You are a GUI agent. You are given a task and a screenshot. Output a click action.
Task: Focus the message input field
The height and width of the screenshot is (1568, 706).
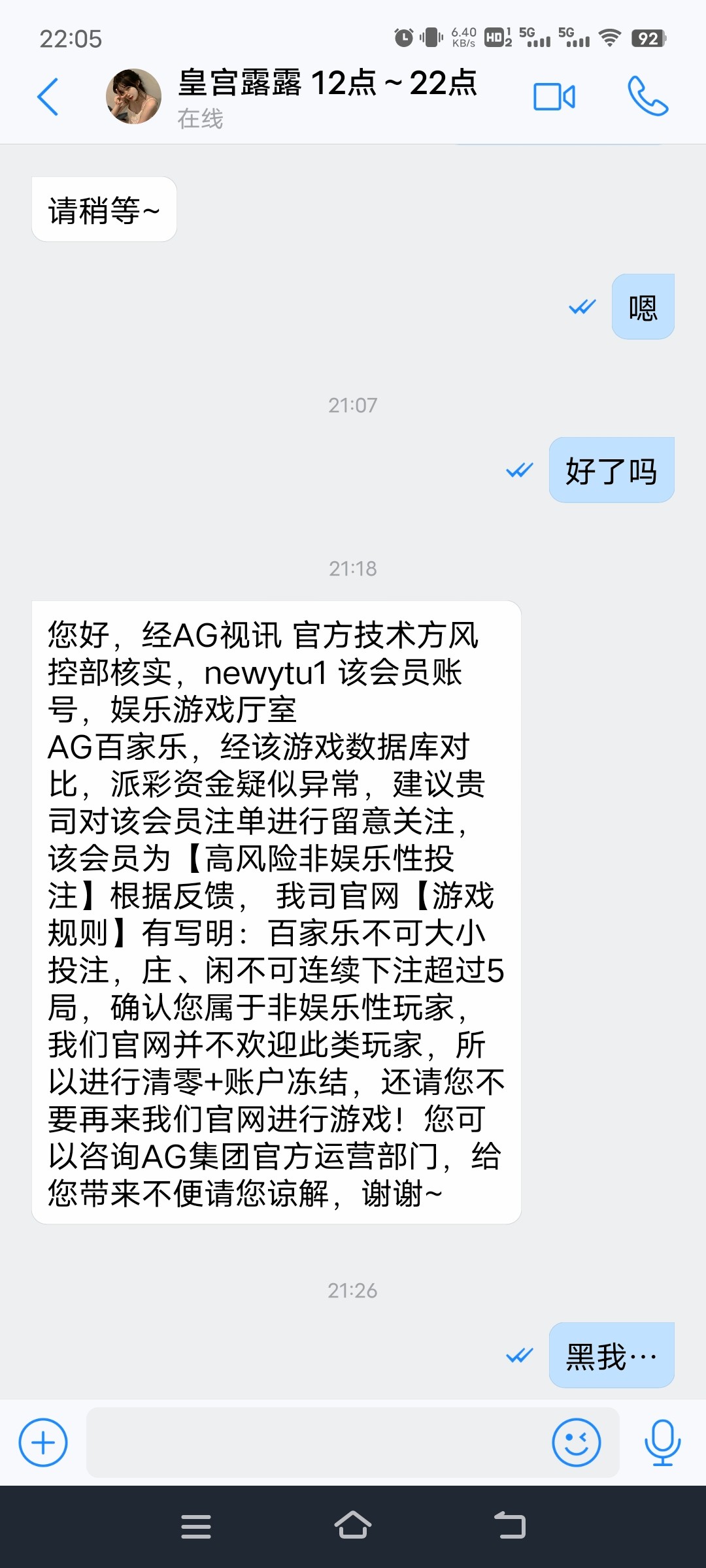coord(314,1442)
